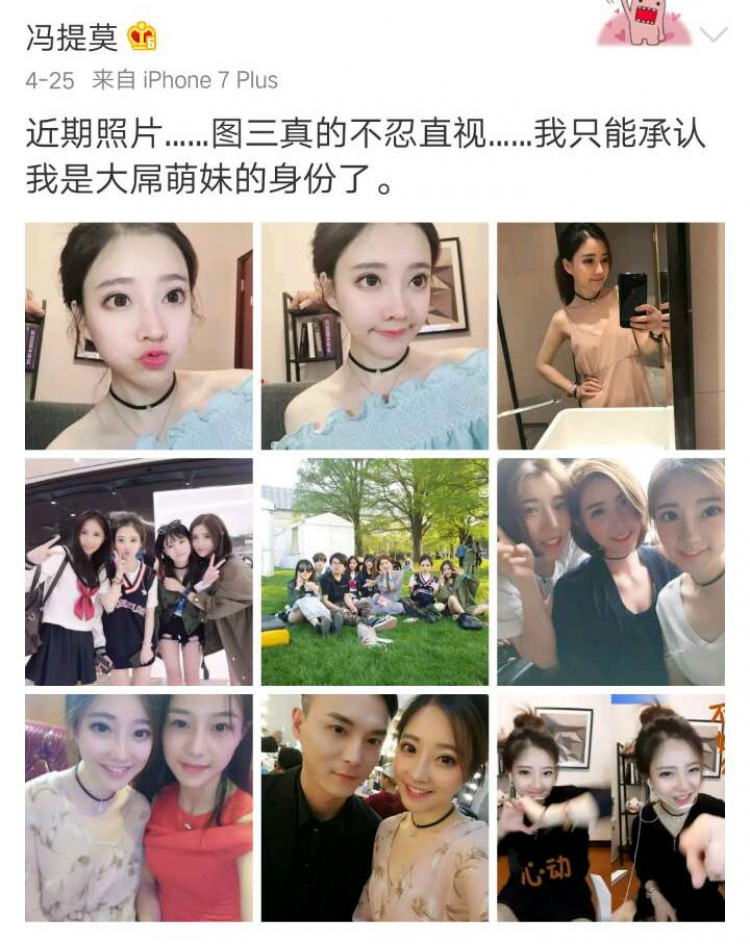
Task: Tap the iPhone 7 Plus source link
Action: point(210,81)
